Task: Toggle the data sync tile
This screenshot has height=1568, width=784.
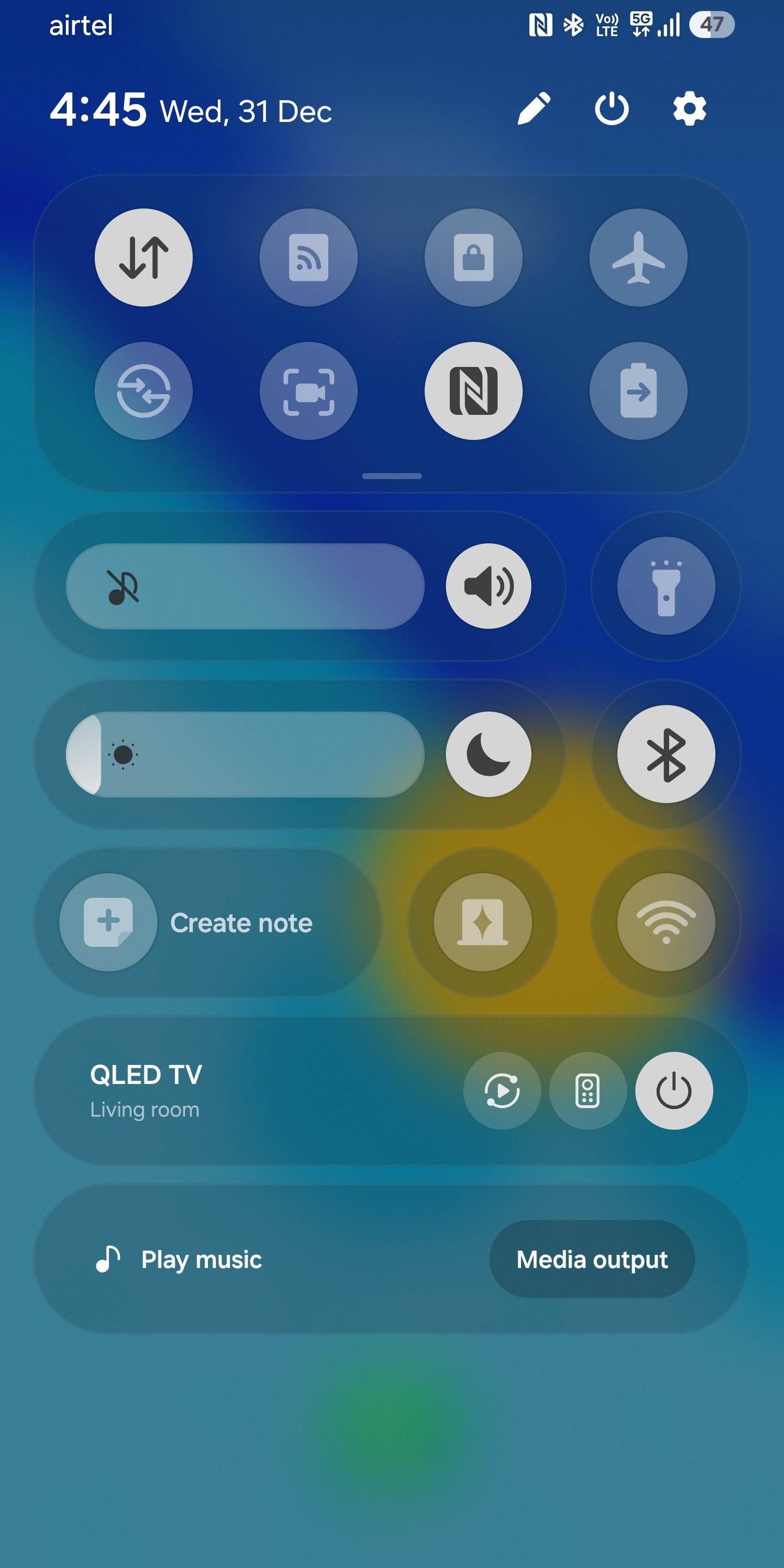Action: point(144,391)
